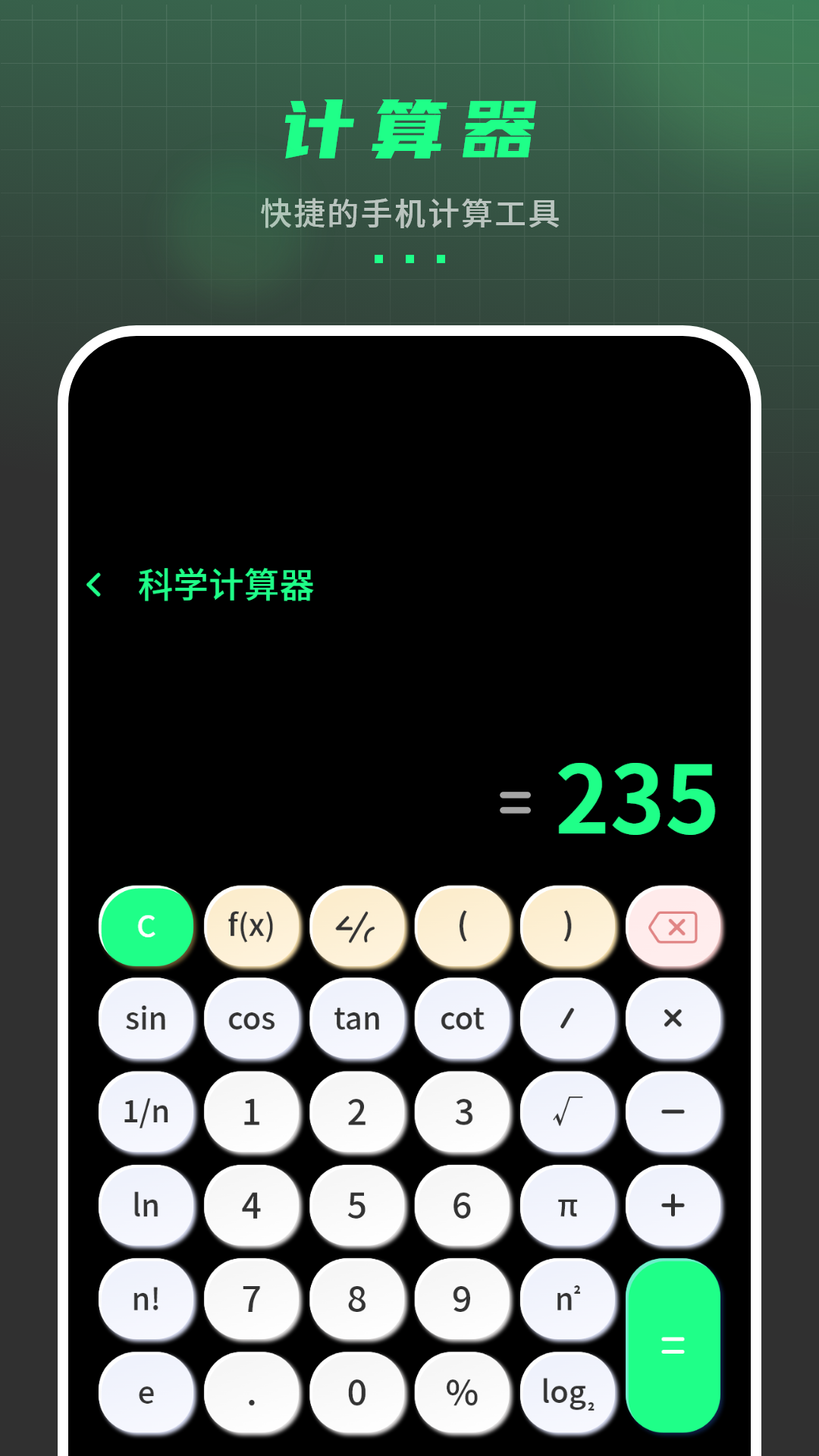Go back using the left chevron arrow
819x1456 pixels.
[x=96, y=584]
